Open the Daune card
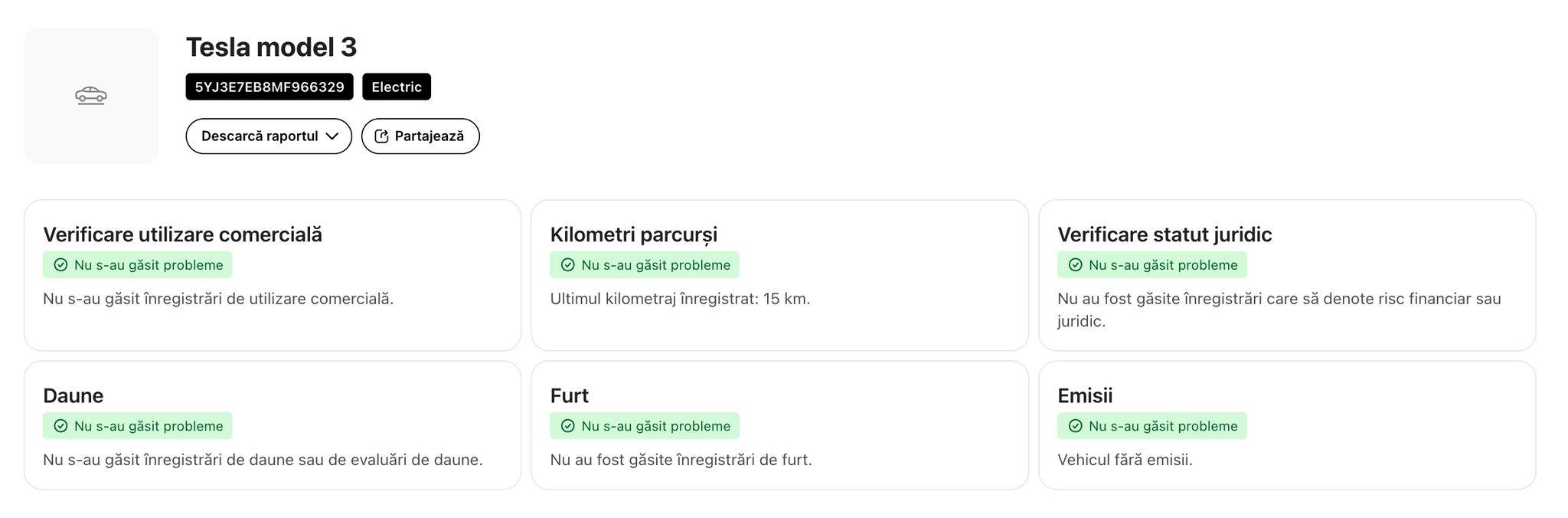 pos(273,425)
